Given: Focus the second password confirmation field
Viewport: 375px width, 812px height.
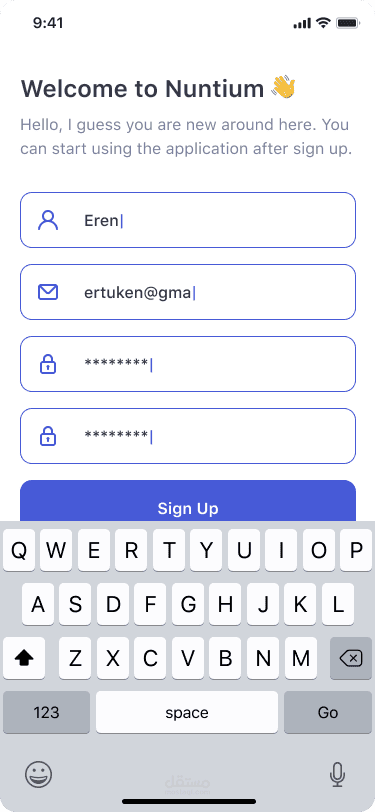Looking at the screenshot, I should pos(188,436).
